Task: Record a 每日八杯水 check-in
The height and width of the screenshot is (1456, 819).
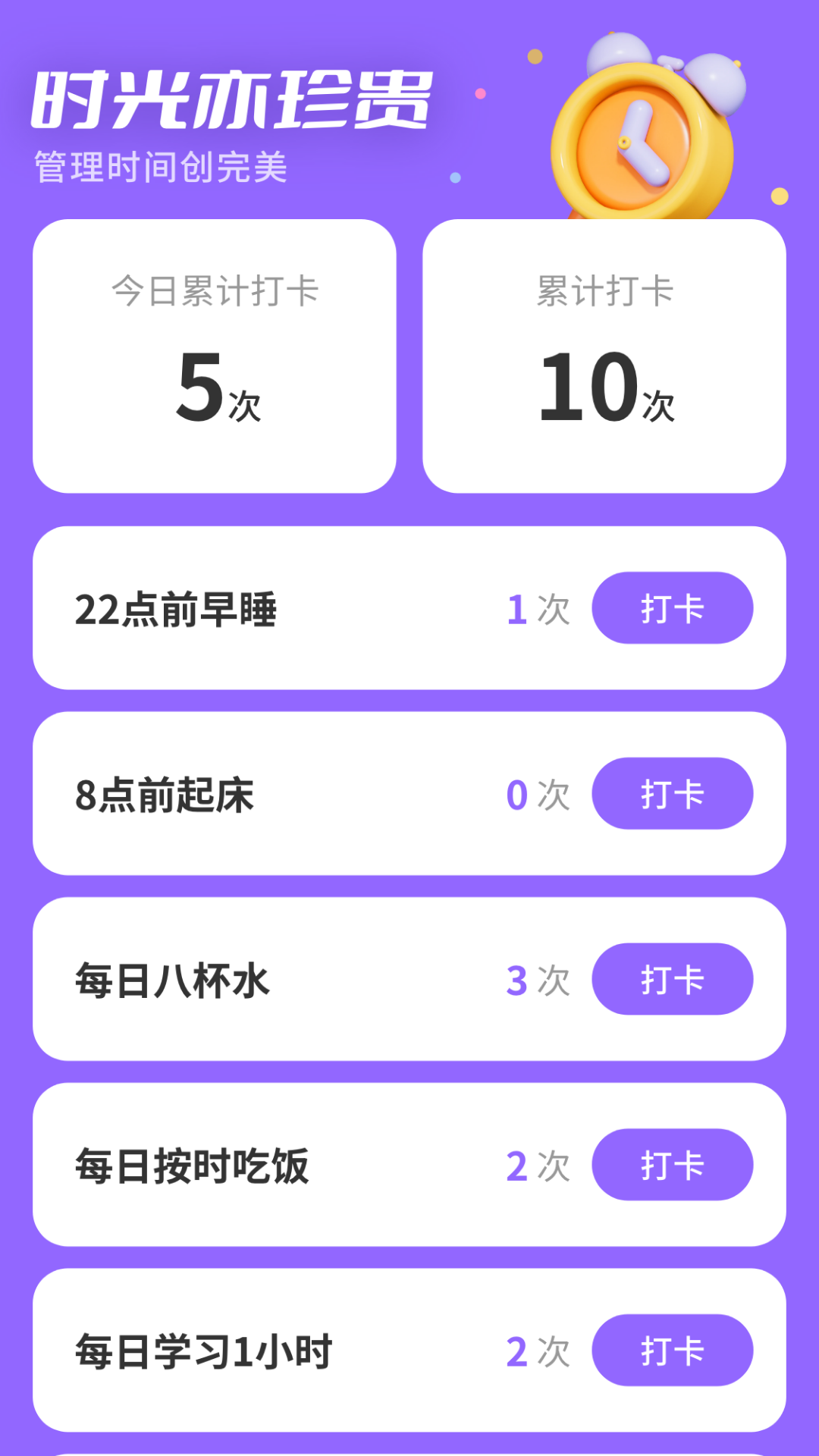Action: pyautogui.click(x=672, y=979)
